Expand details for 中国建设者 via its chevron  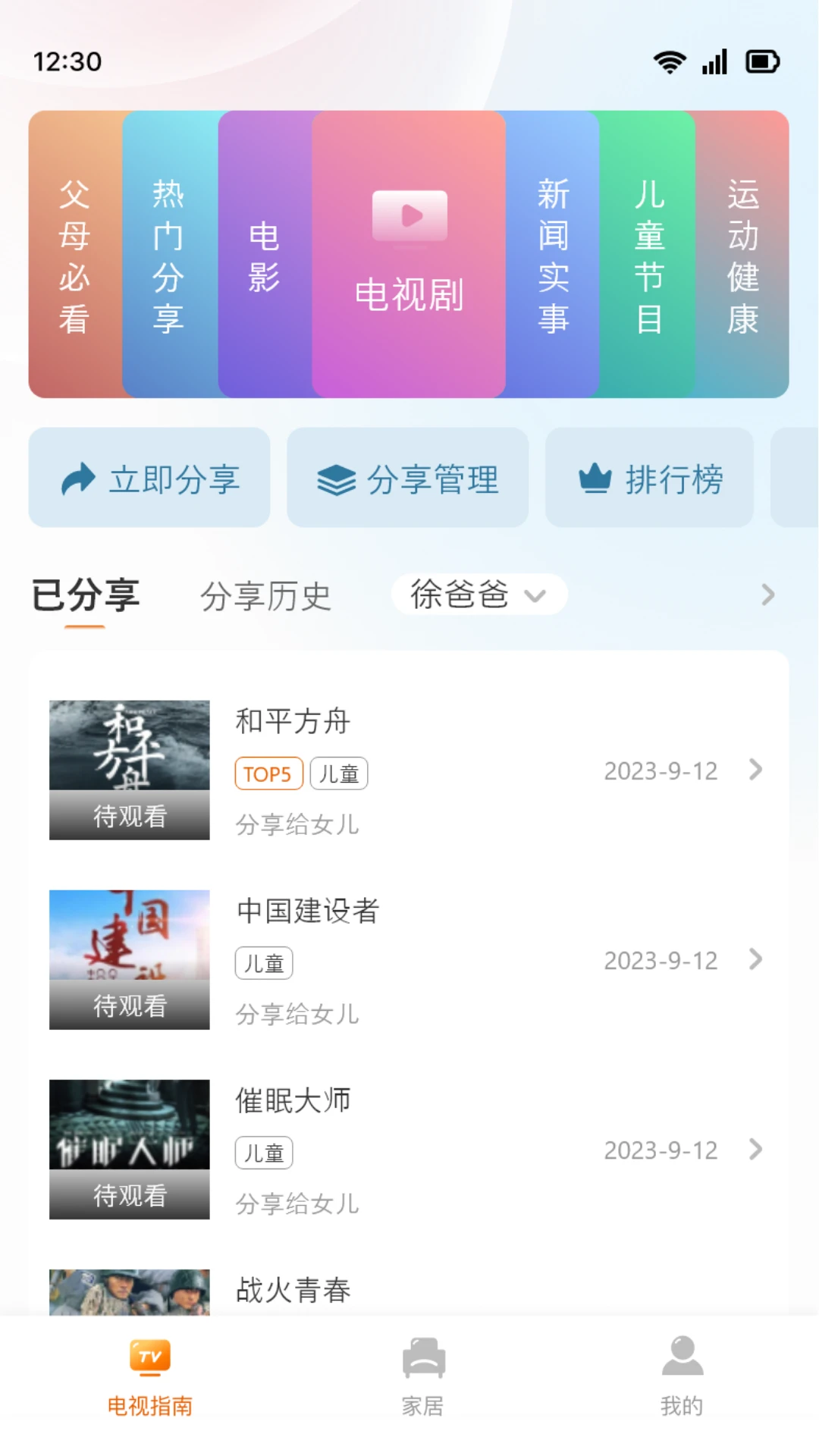[x=755, y=961]
